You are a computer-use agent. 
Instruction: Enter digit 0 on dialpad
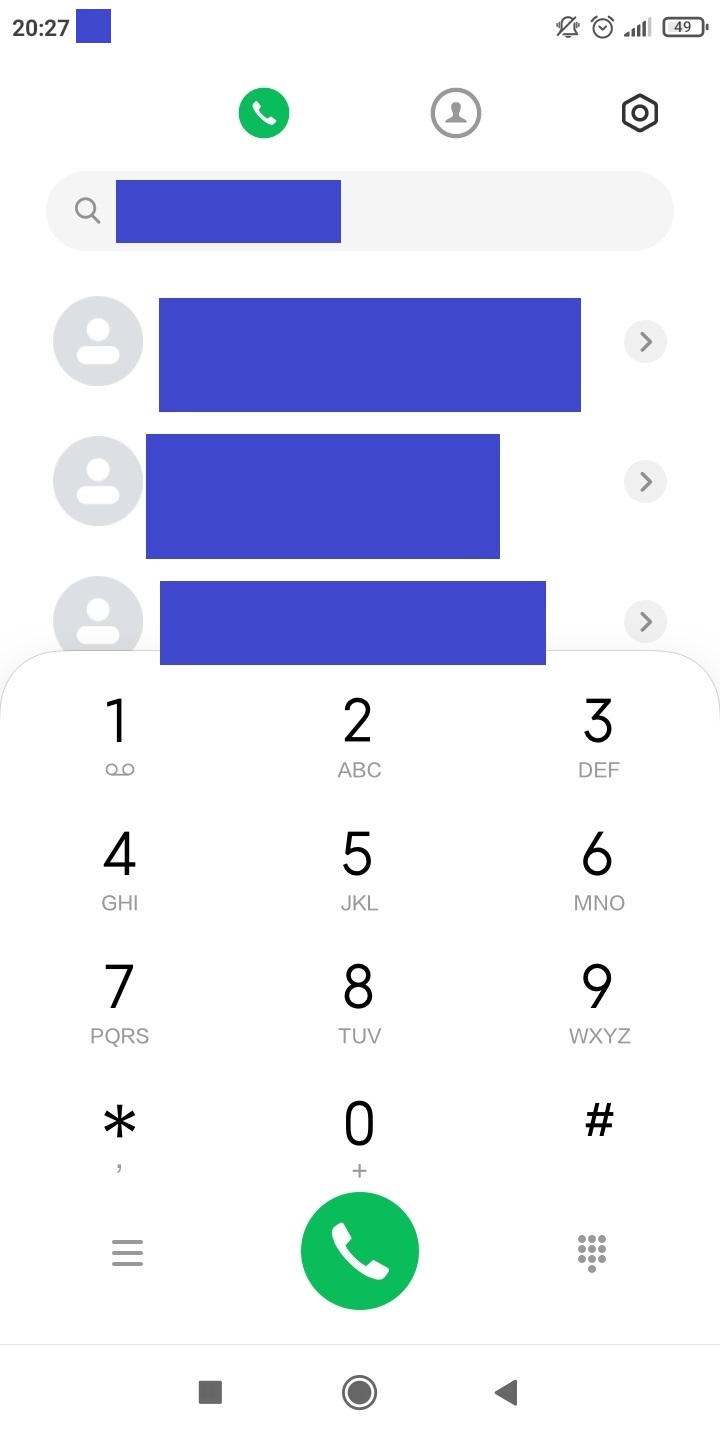(x=359, y=1135)
